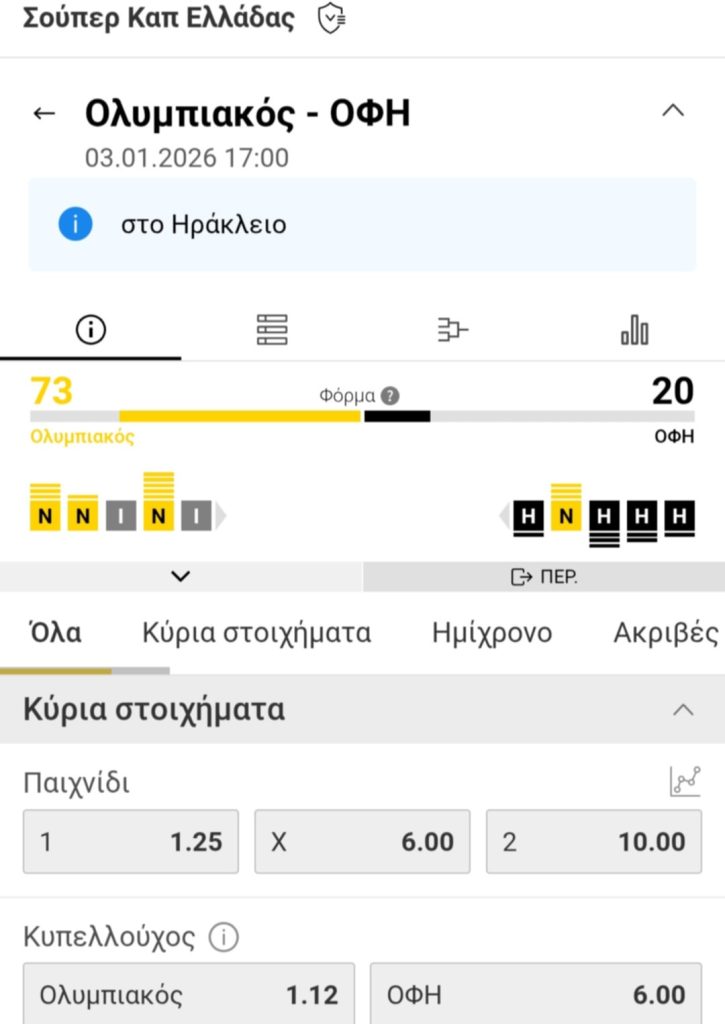The width and height of the screenshot is (725, 1024).
Task: Click the info icon next to Κυπελλούχος
Action: [x=224, y=937]
